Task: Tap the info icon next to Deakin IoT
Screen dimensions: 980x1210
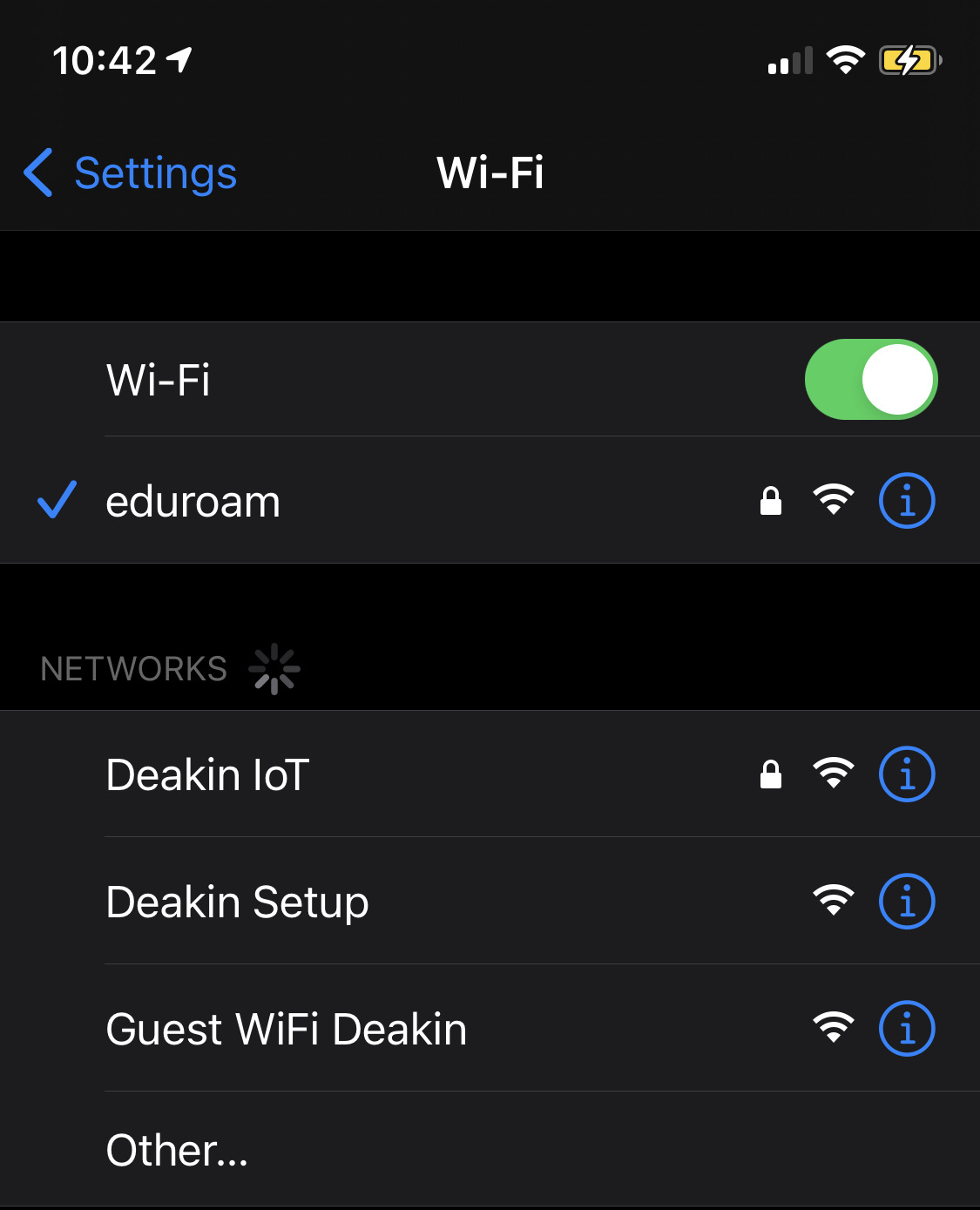Action: pos(906,774)
